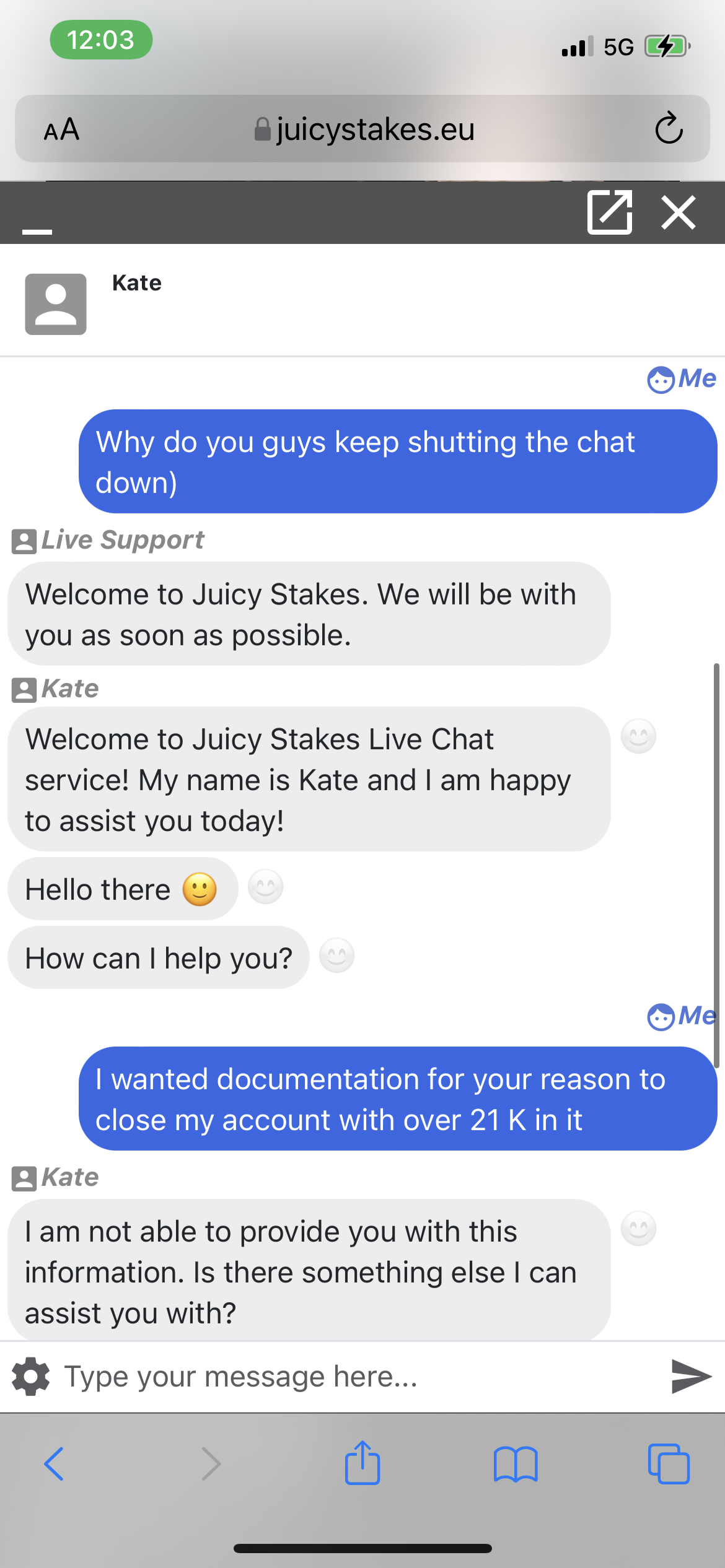725x1568 pixels.
Task: React to Kate's 'not able to provide' message
Action: (638, 1228)
